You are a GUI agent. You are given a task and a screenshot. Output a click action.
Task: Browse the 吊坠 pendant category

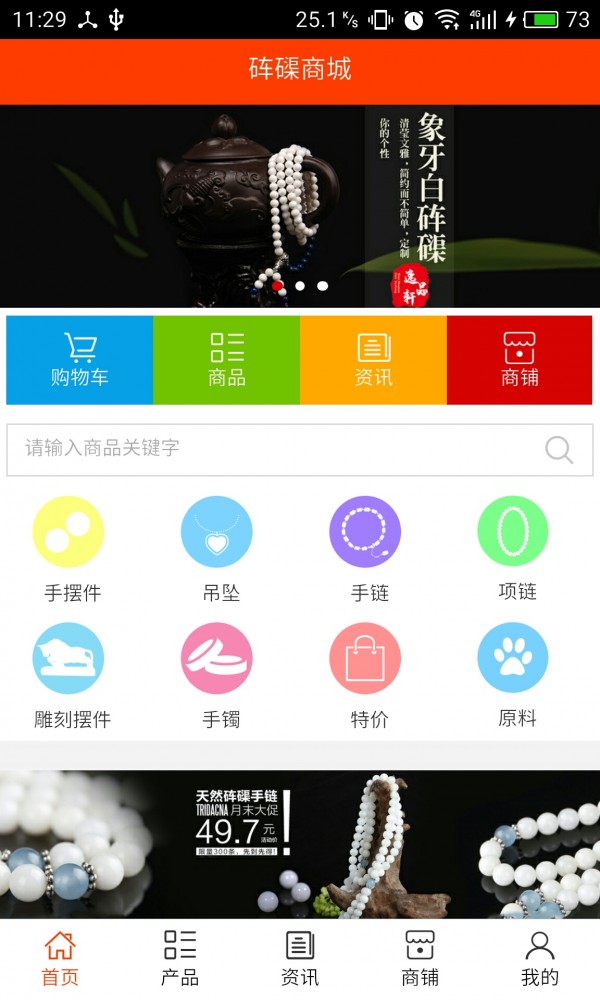coord(217,550)
